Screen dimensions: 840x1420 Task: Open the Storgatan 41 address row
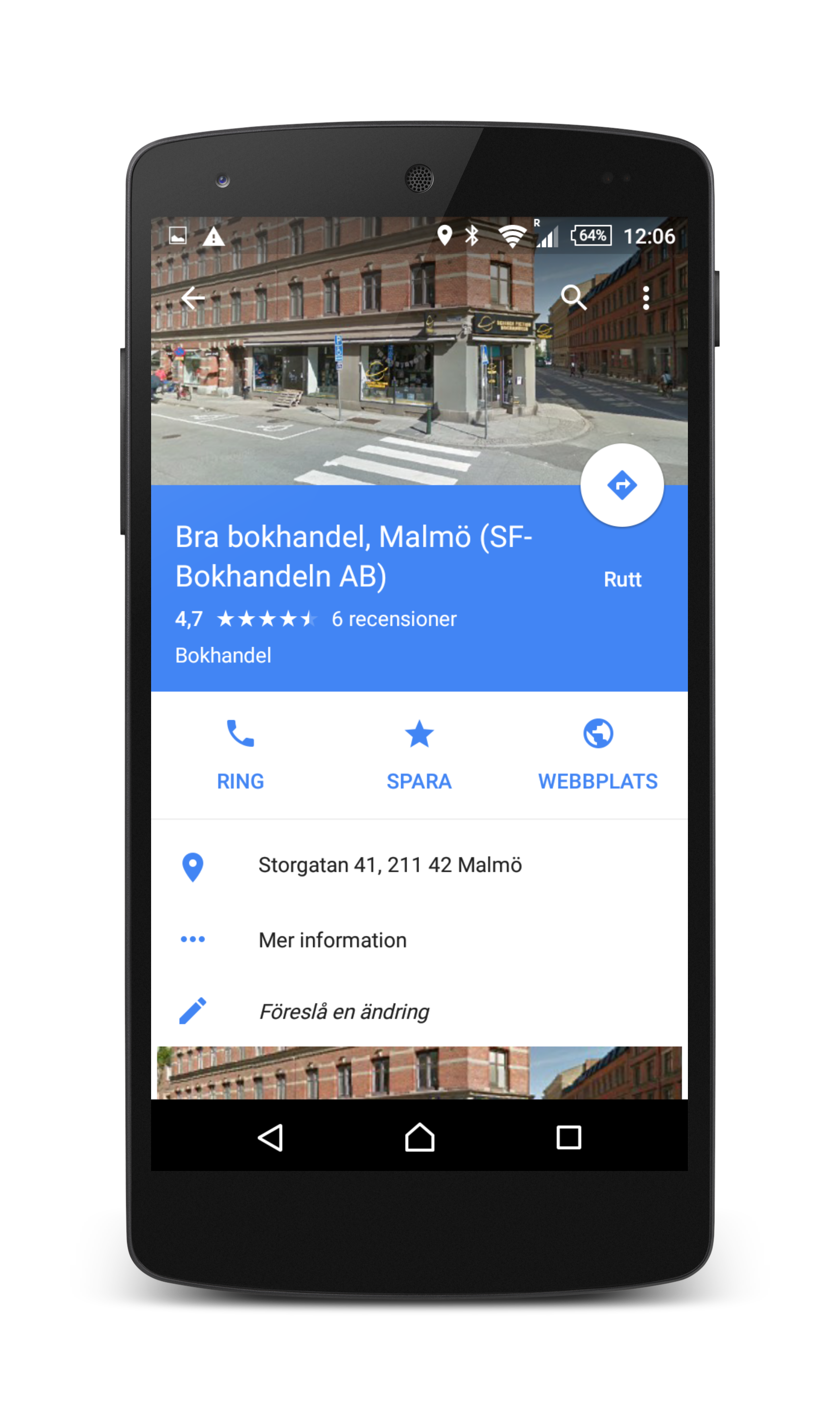coord(419,865)
